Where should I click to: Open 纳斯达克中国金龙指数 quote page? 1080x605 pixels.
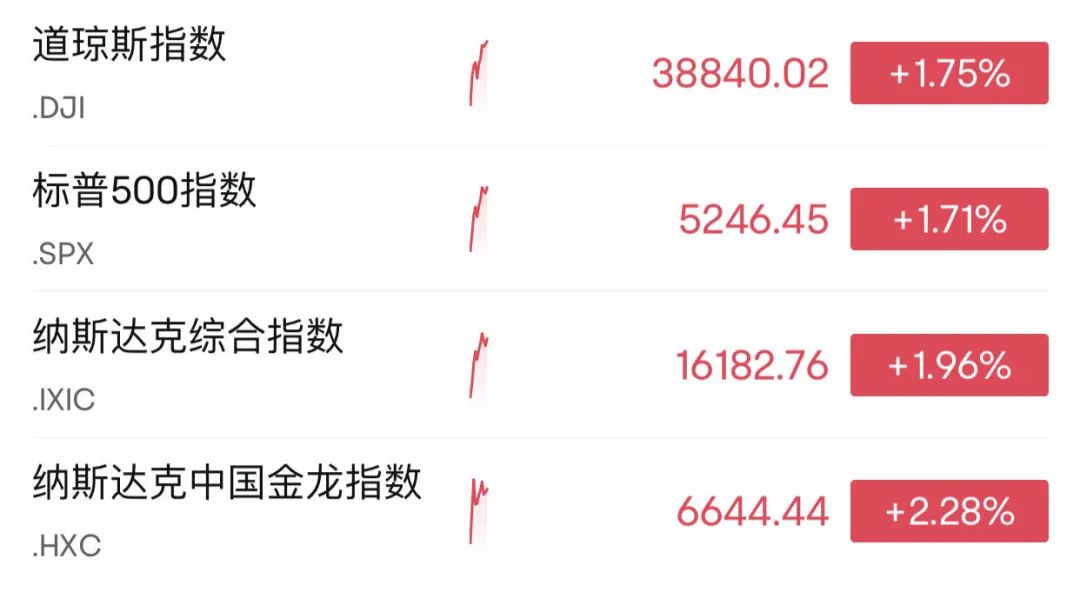pos(227,483)
